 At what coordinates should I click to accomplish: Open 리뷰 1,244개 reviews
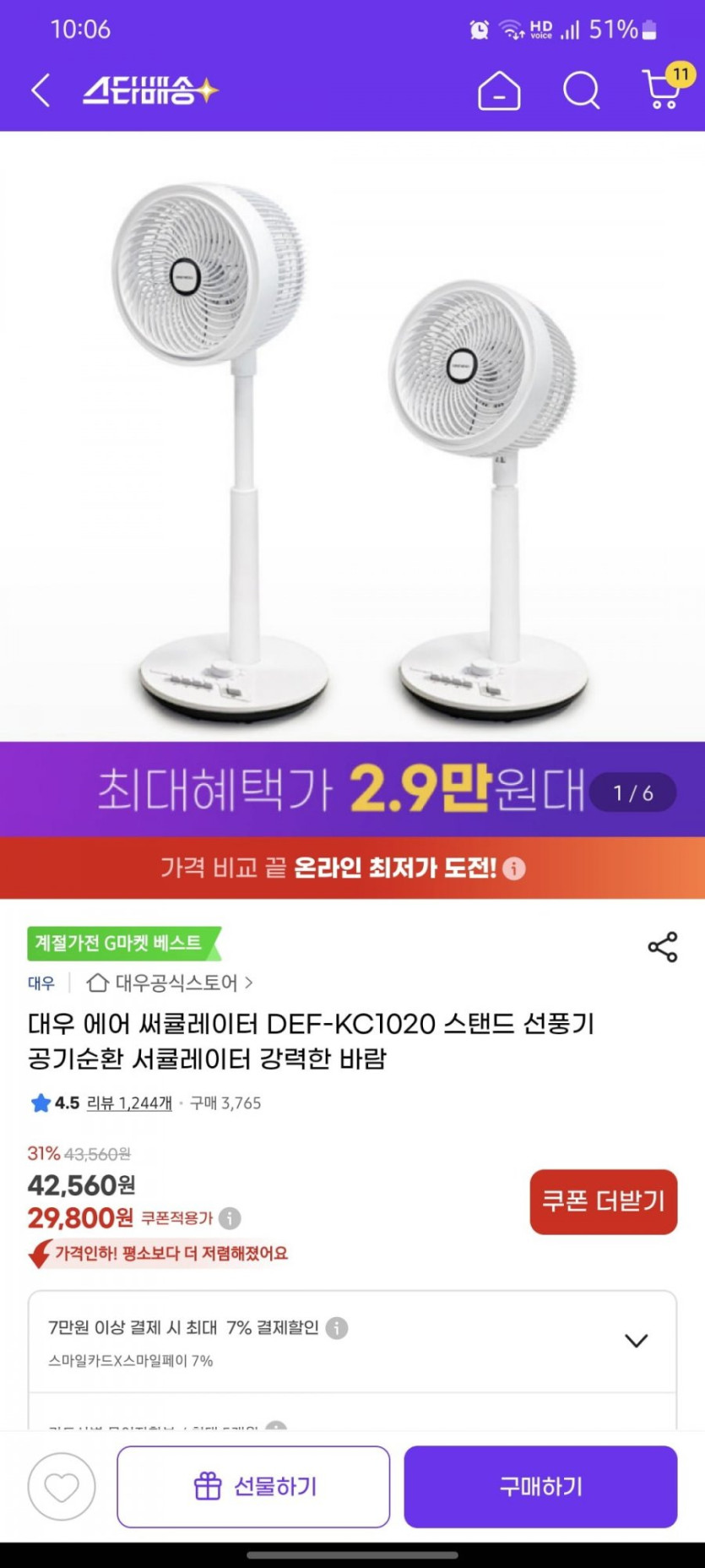tap(129, 1102)
